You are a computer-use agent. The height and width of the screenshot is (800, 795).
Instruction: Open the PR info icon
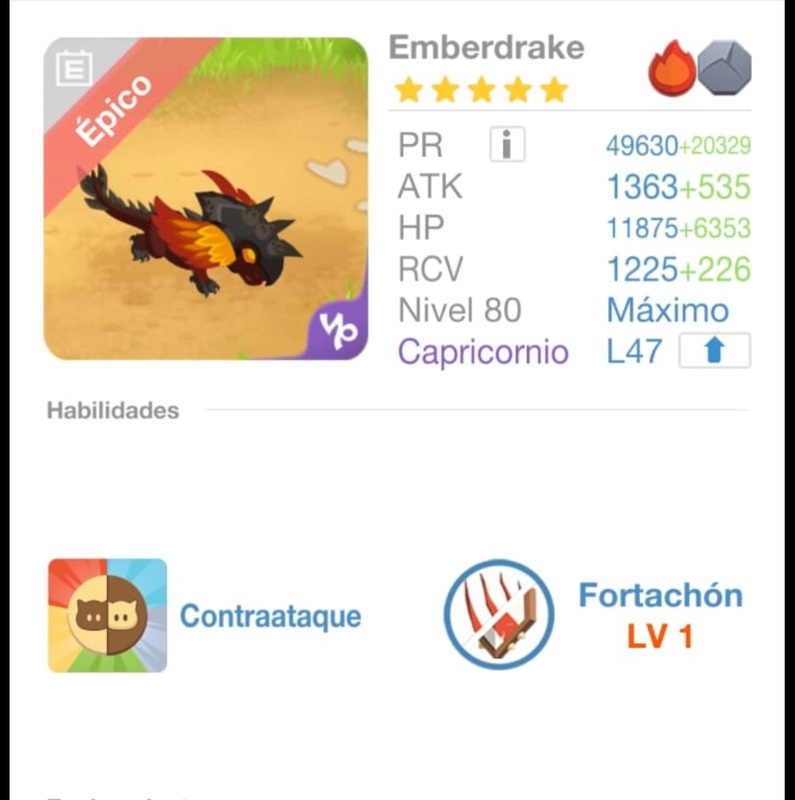tap(507, 146)
